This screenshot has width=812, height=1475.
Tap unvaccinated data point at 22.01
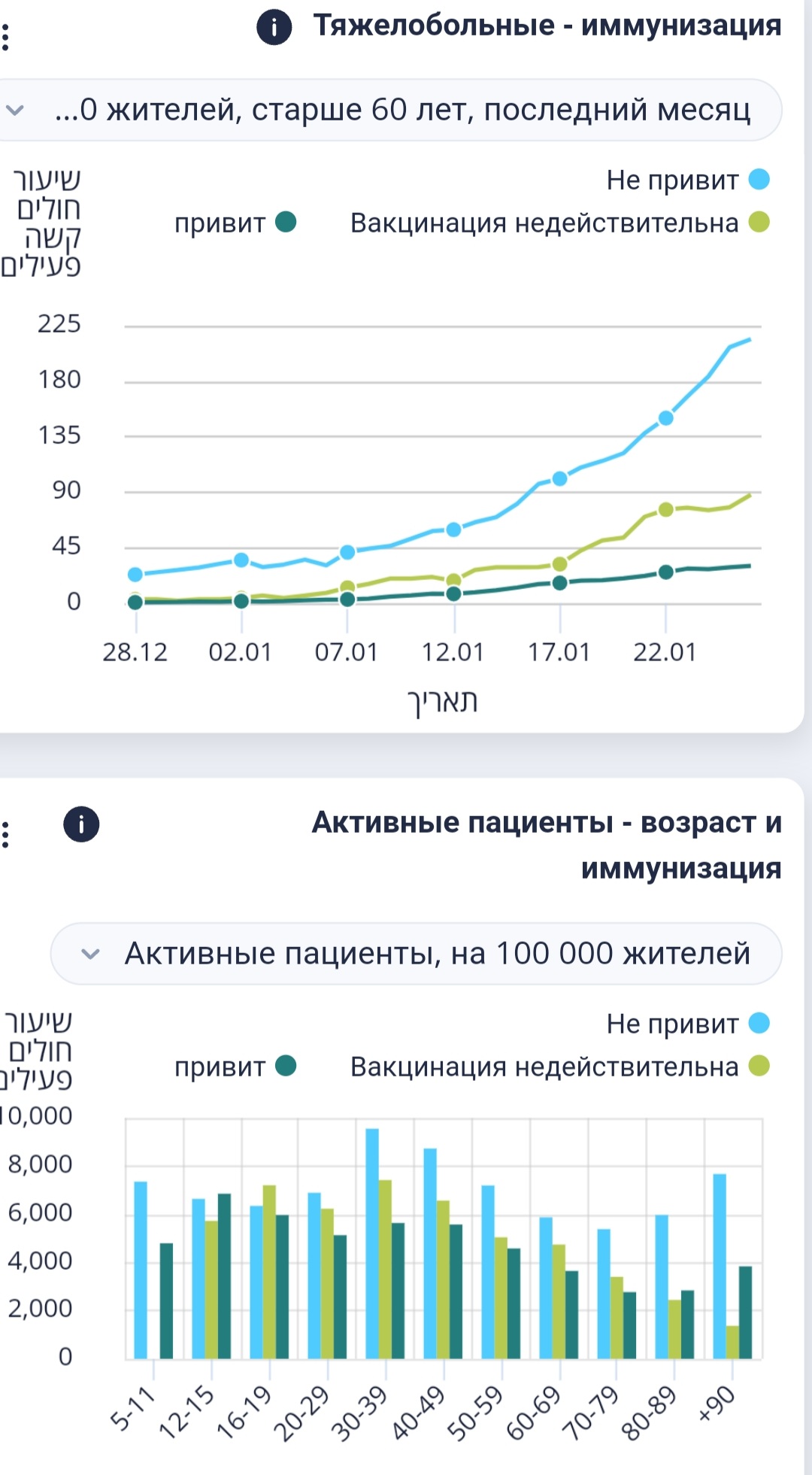[666, 418]
